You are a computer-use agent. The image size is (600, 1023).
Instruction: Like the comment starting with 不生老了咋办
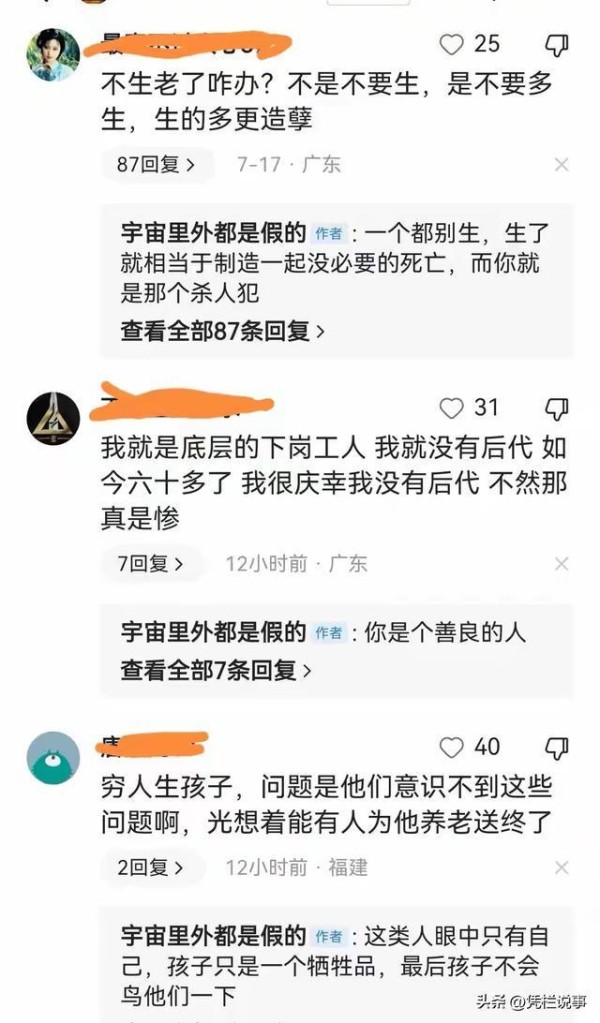pos(452,44)
